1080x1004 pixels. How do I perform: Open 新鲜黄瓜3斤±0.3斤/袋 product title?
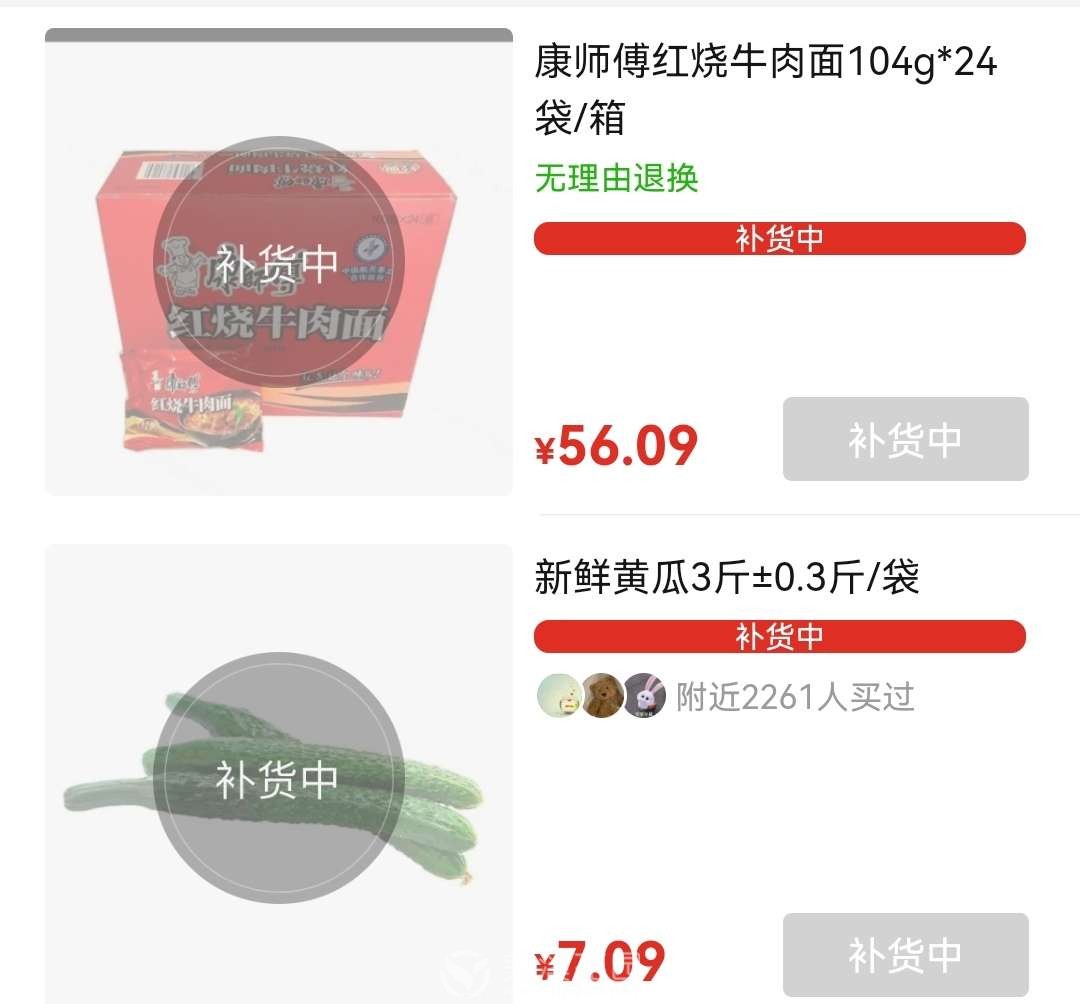[x=726, y=577]
